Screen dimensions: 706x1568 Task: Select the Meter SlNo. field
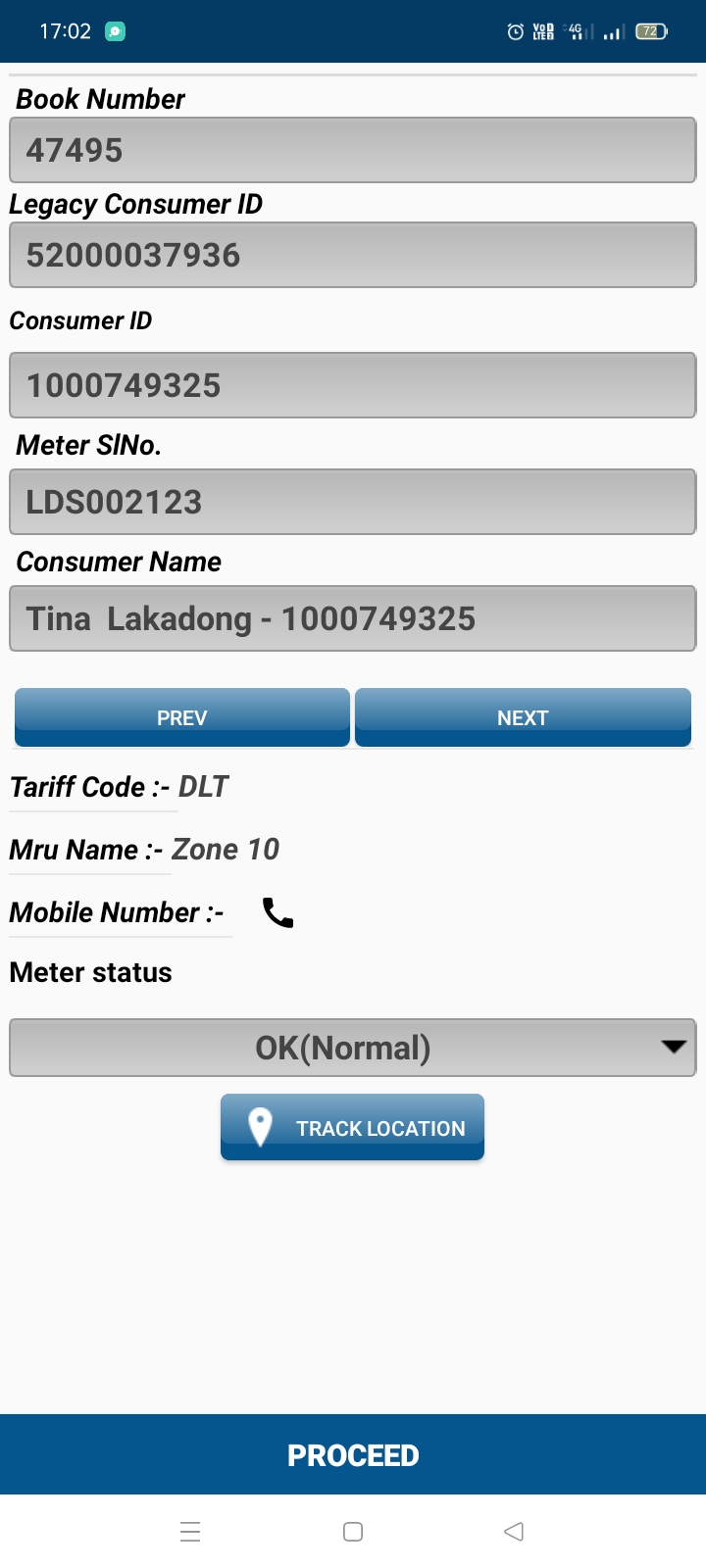point(352,502)
